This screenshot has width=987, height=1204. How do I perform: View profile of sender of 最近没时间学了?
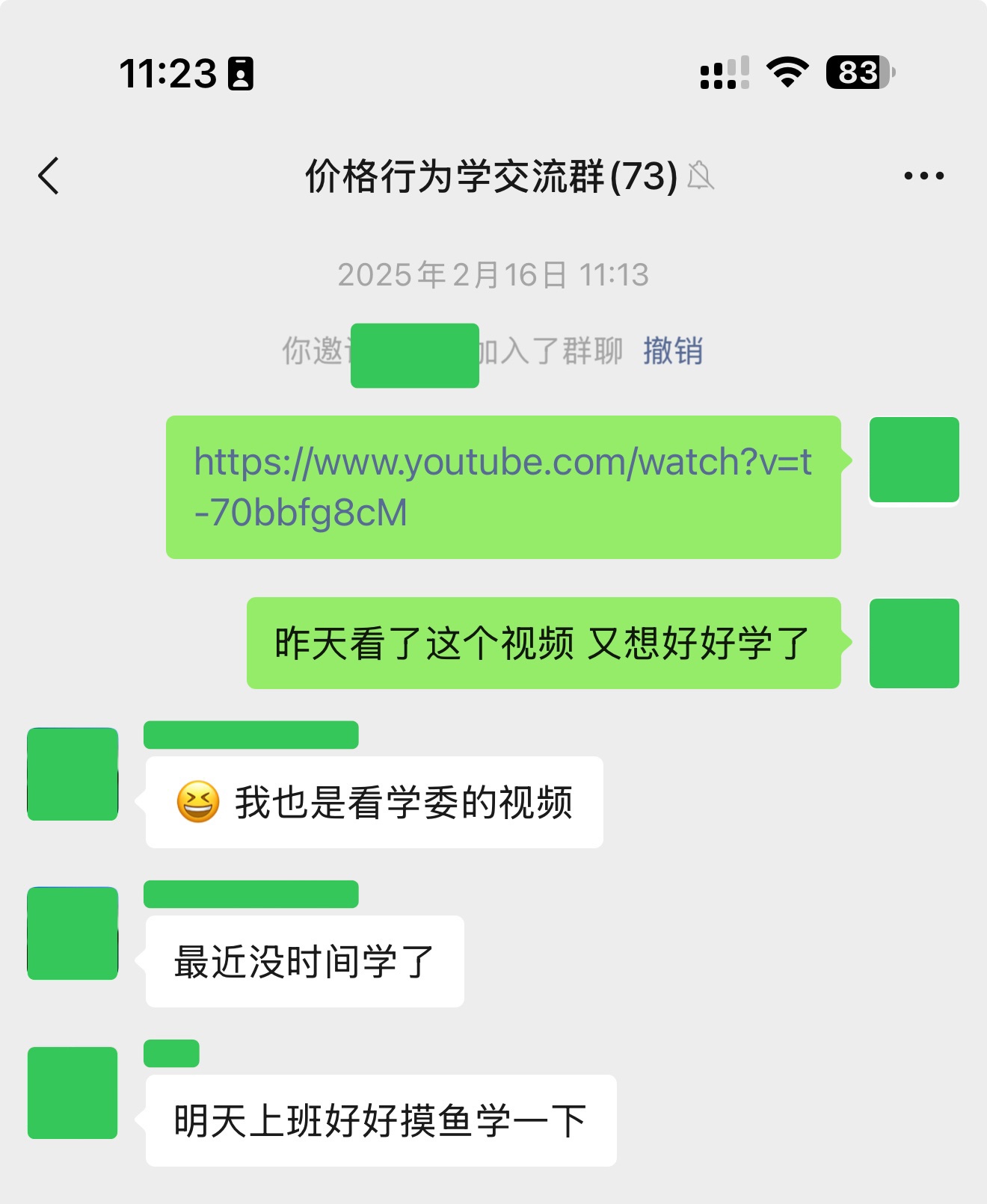point(73,933)
